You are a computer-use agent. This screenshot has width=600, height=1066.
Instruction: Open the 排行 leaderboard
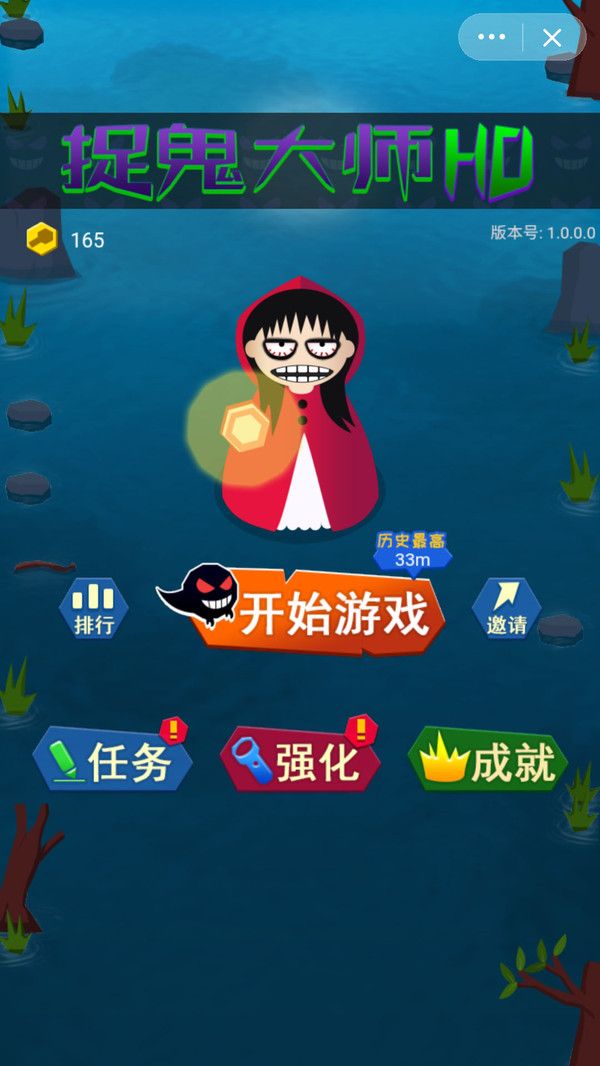coord(94,610)
